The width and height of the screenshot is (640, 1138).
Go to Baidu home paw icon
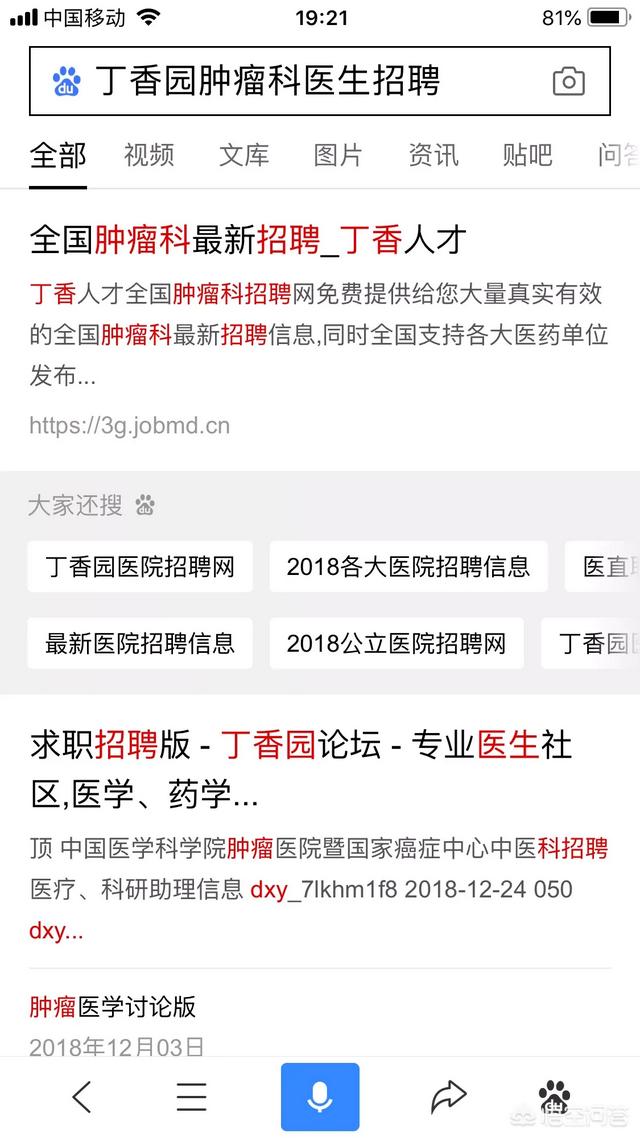[556, 1095]
